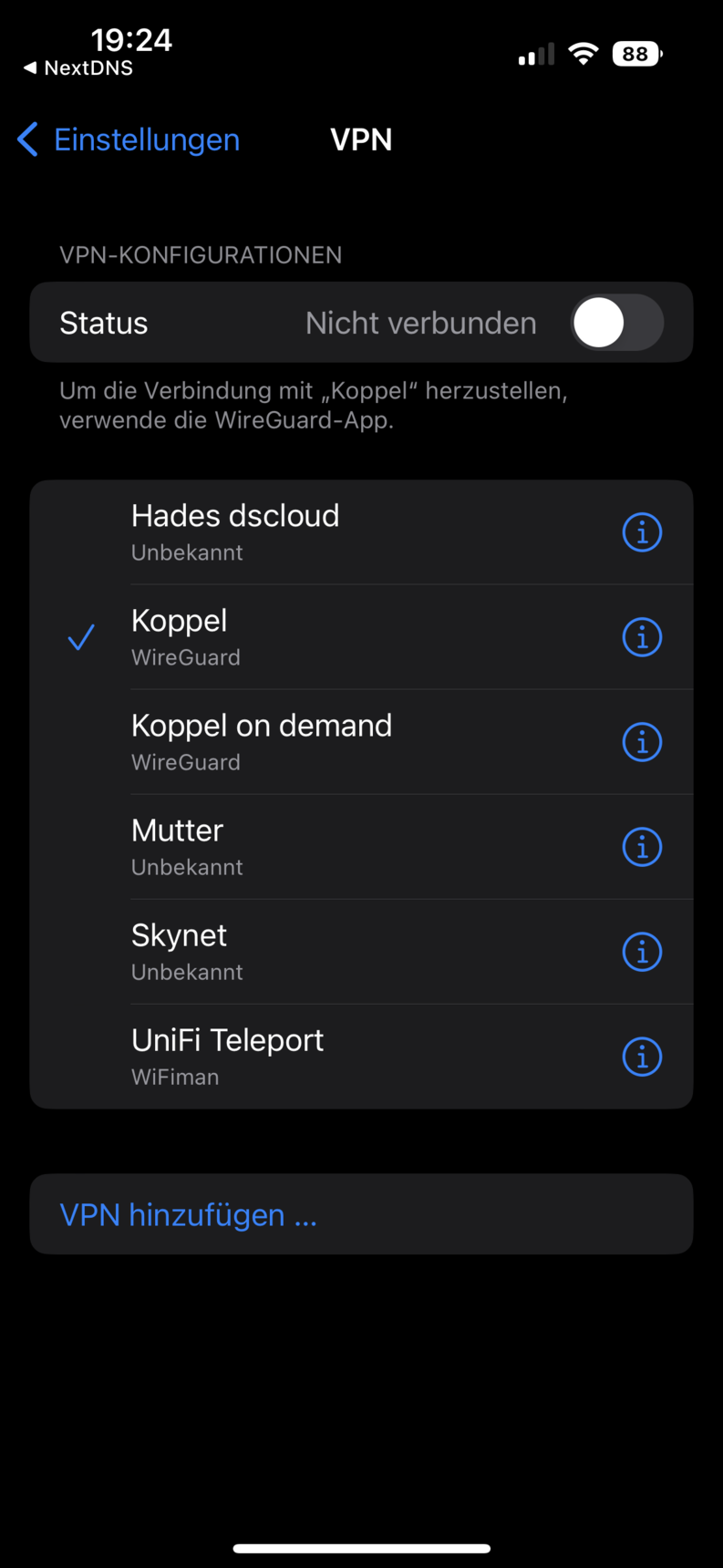
Task: Toggle the VPN Status switch
Action: [617, 323]
